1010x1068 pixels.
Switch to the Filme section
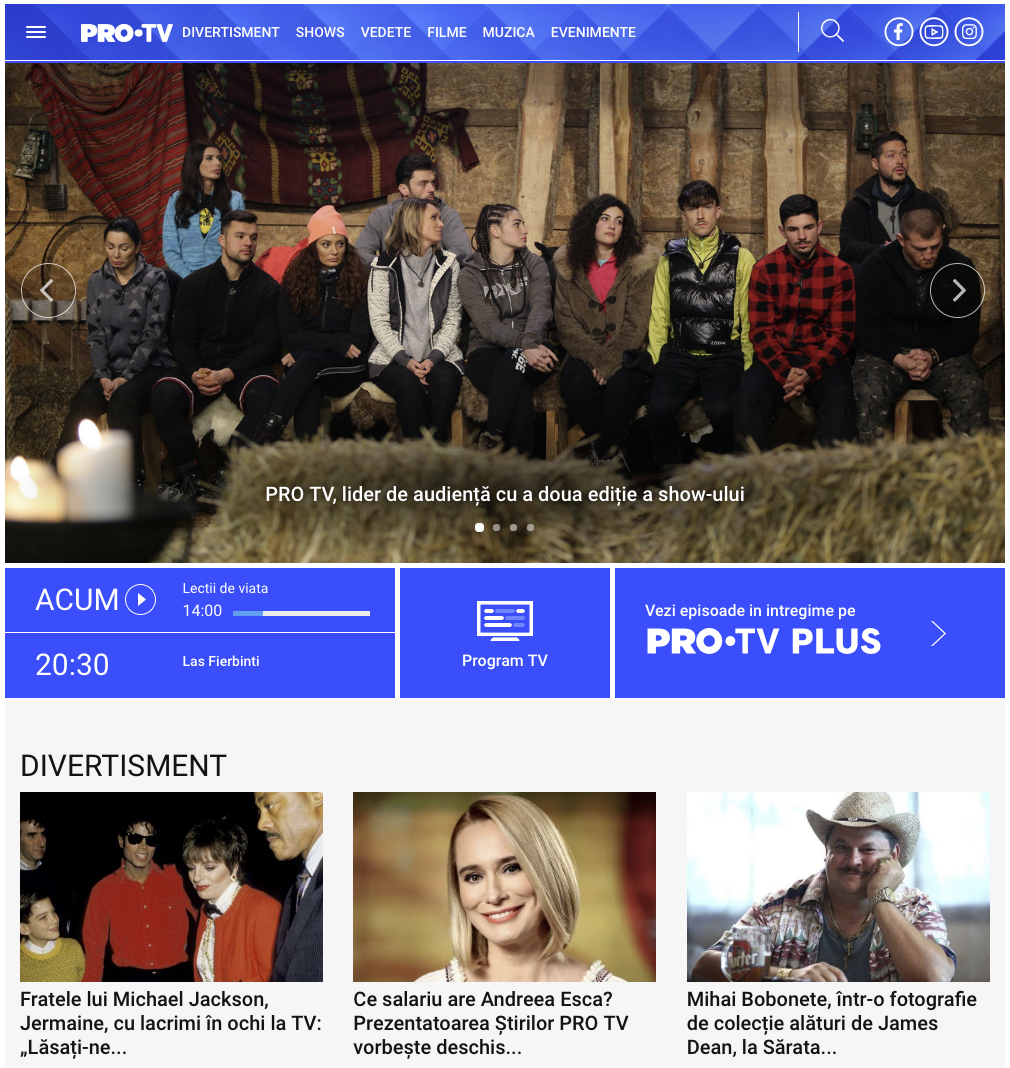pyautogui.click(x=447, y=32)
